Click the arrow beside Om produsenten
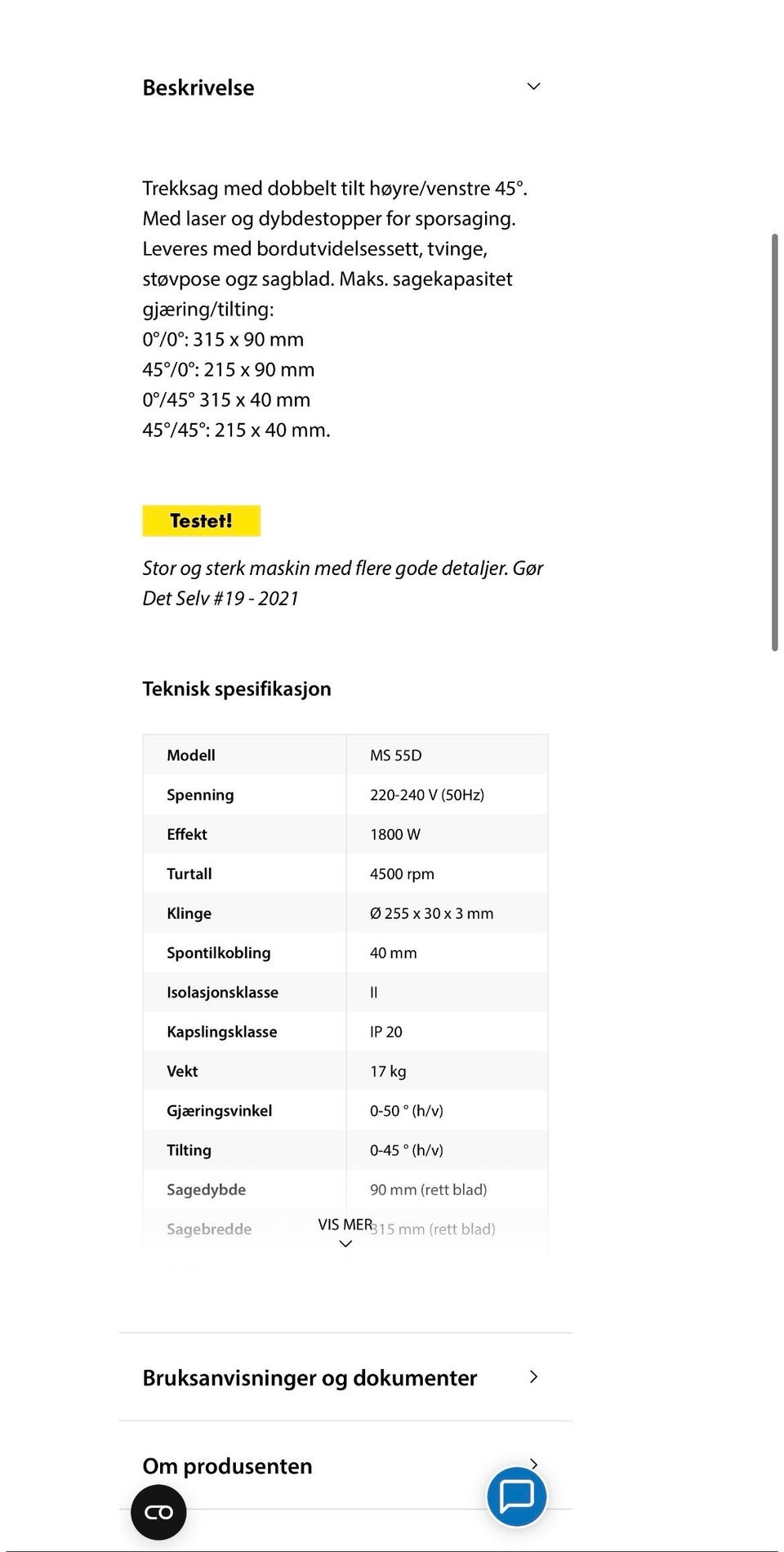Viewport: 784px width, 1552px height. pyautogui.click(x=533, y=1465)
